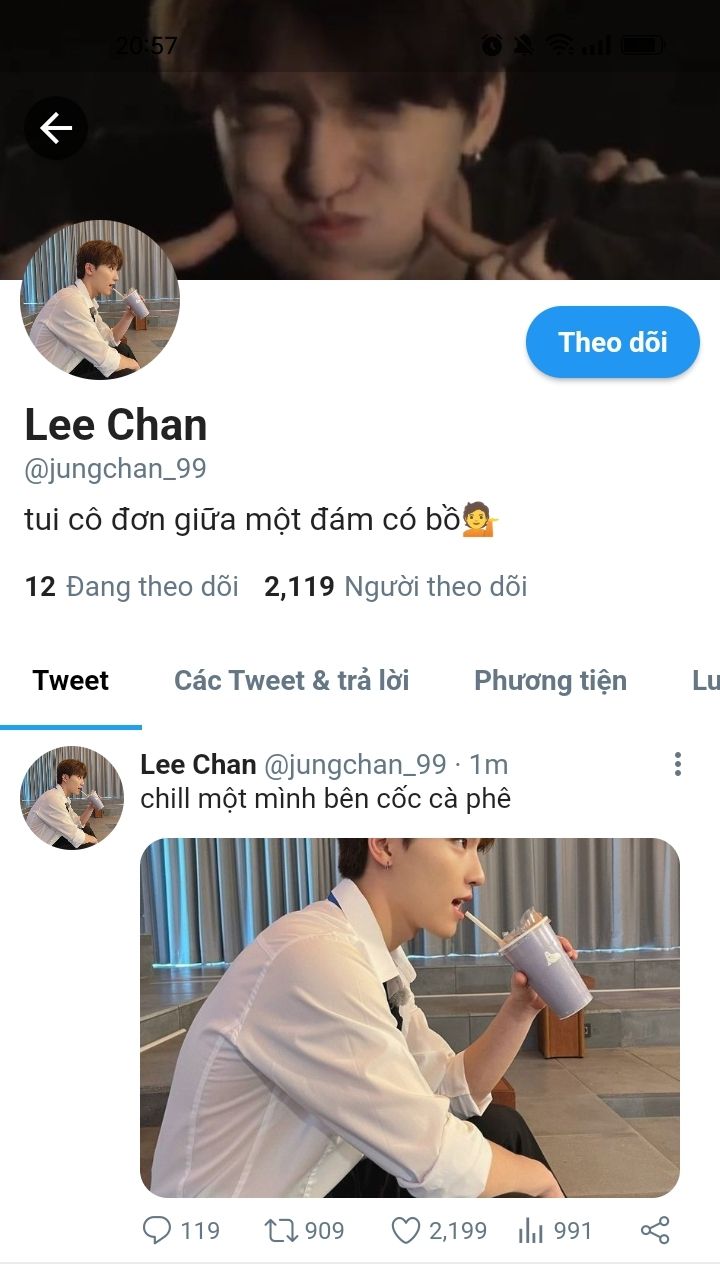This screenshot has width=720, height=1264.
Task: Switch to Các Tweet & trả lời tab
Action: (x=292, y=681)
